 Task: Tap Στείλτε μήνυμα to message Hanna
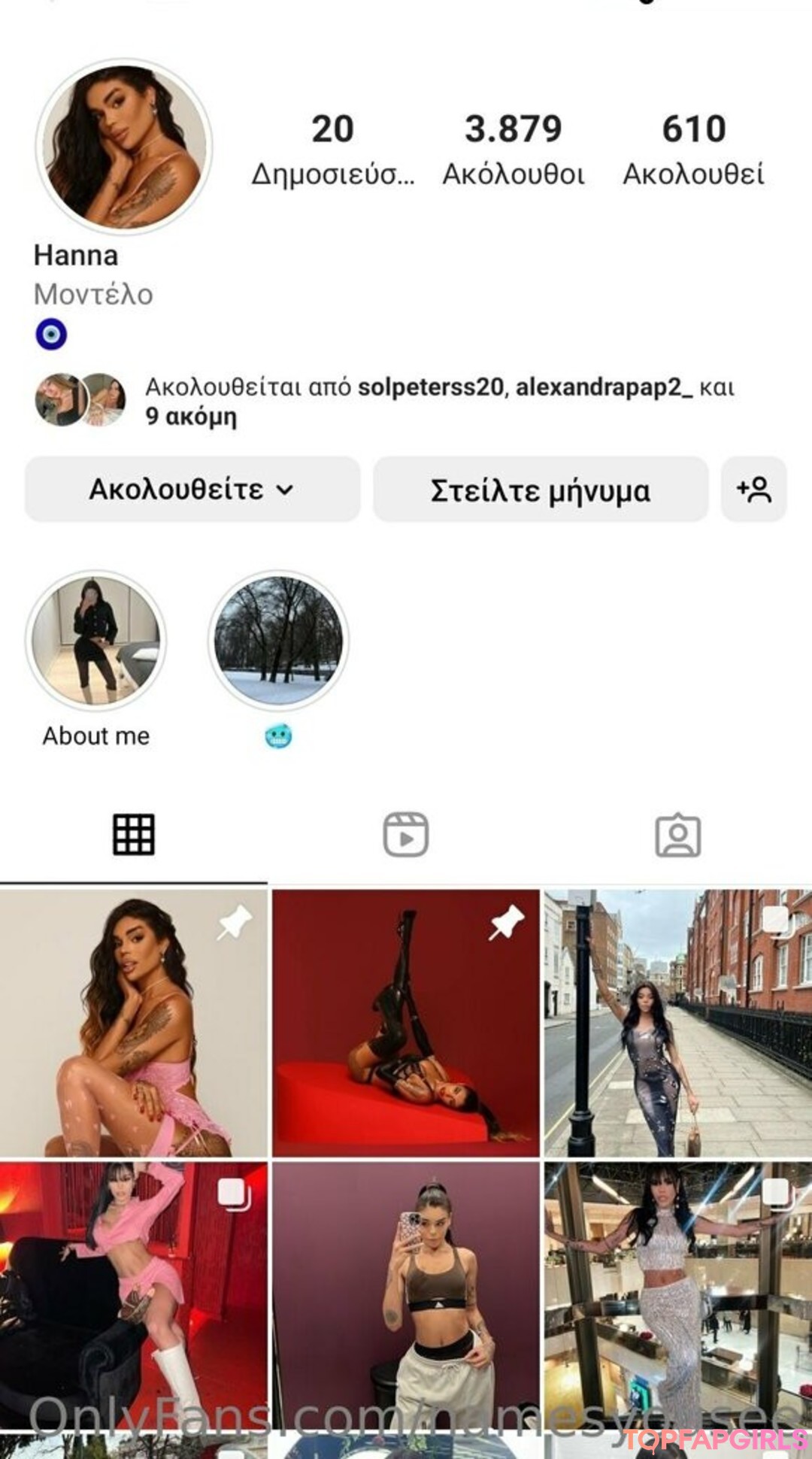(x=541, y=490)
